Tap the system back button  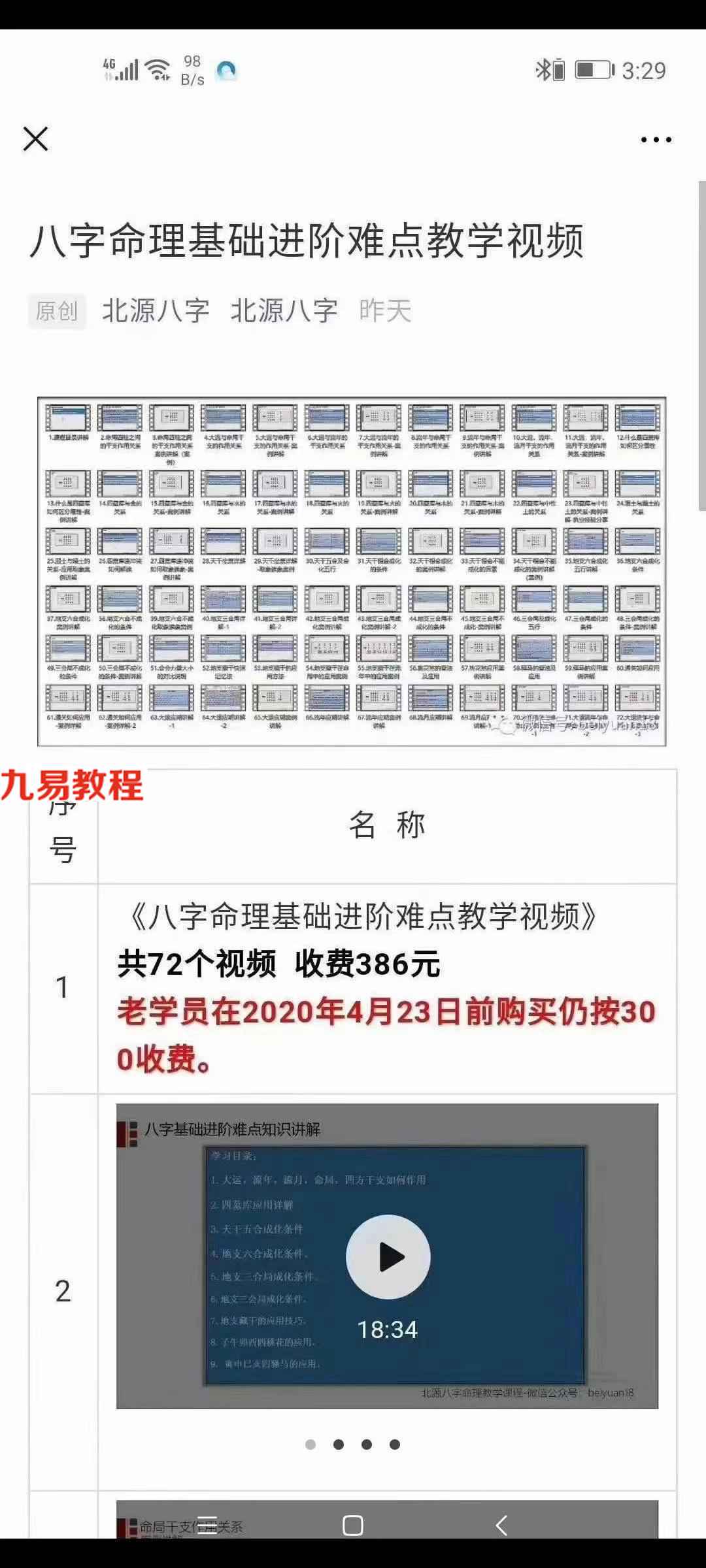(501, 1526)
